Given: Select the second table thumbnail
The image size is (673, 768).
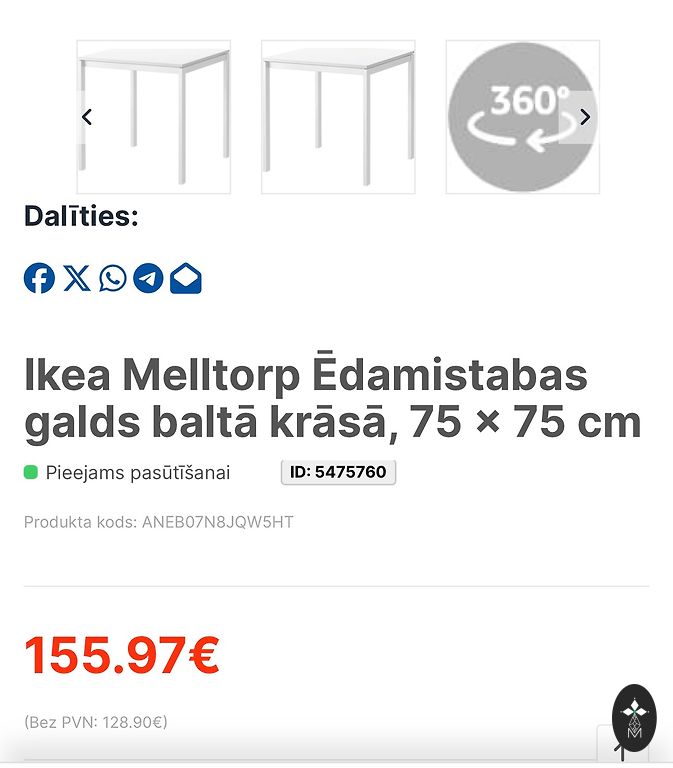Looking at the screenshot, I should 338,117.
